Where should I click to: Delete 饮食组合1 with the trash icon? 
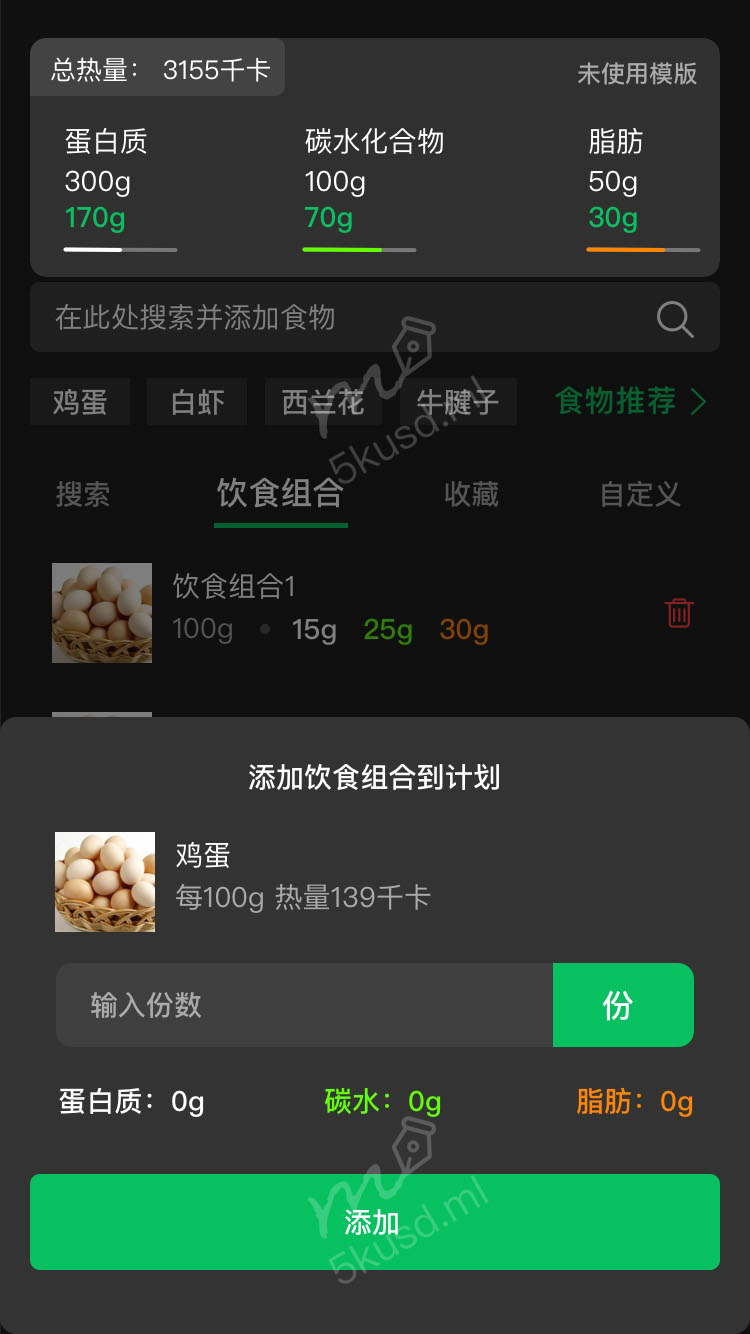point(678,612)
